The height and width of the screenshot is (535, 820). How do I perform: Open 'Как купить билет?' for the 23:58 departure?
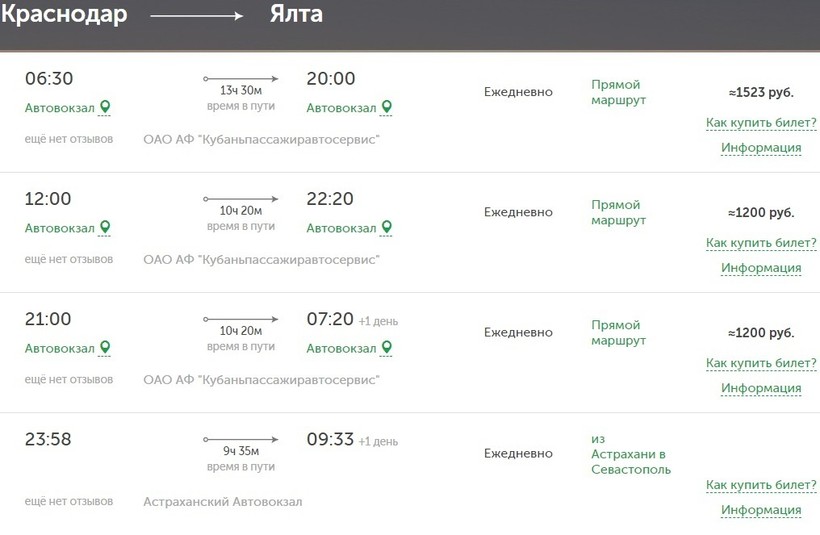click(761, 485)
